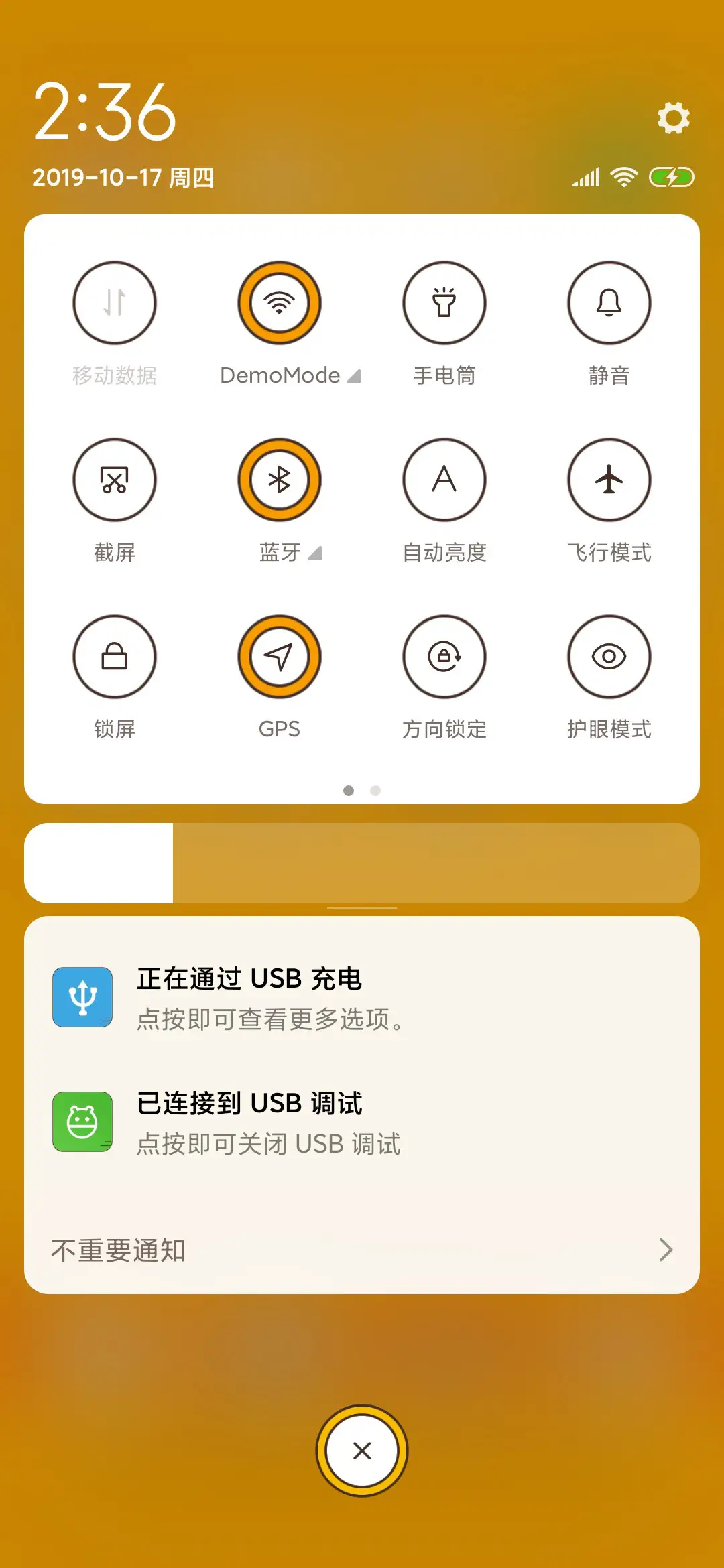Turn on the flashlight (手电筒)

tap(444, 303)
